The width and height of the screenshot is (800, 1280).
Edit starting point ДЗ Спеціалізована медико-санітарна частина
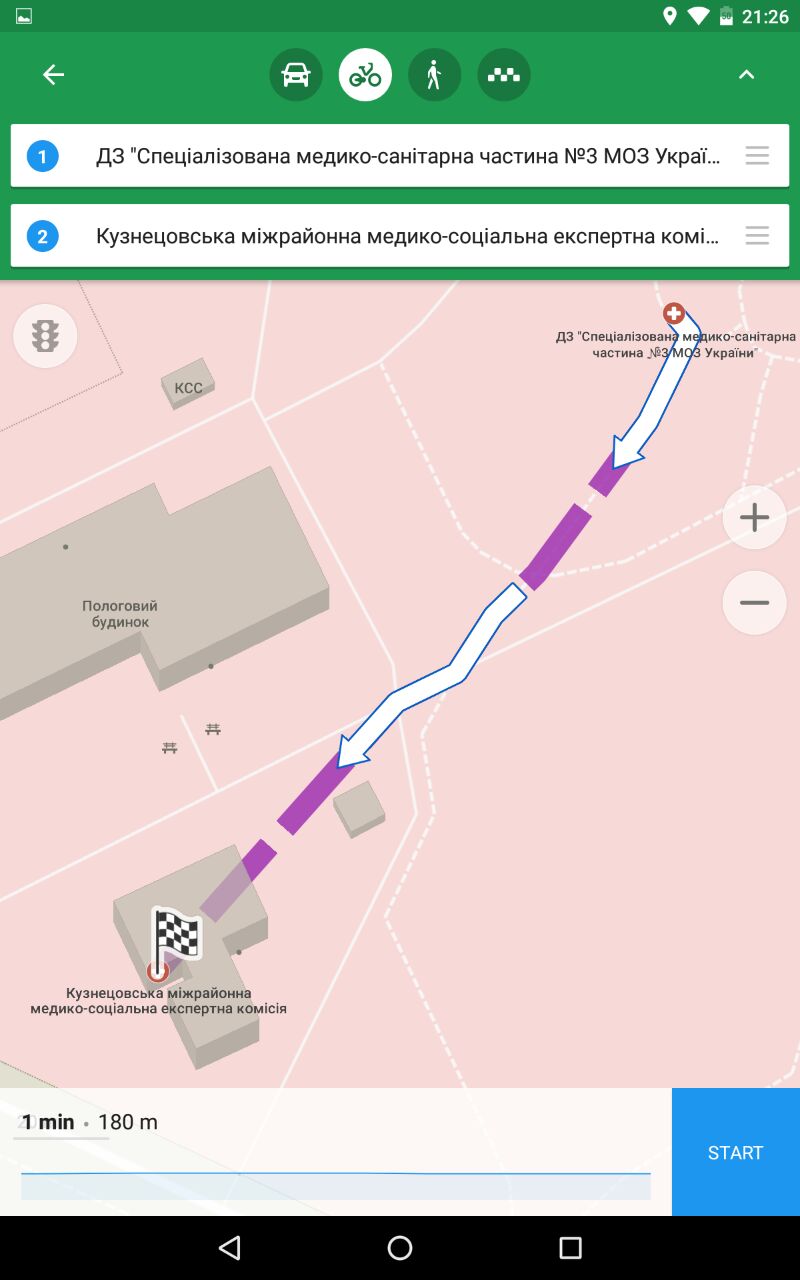400,156
